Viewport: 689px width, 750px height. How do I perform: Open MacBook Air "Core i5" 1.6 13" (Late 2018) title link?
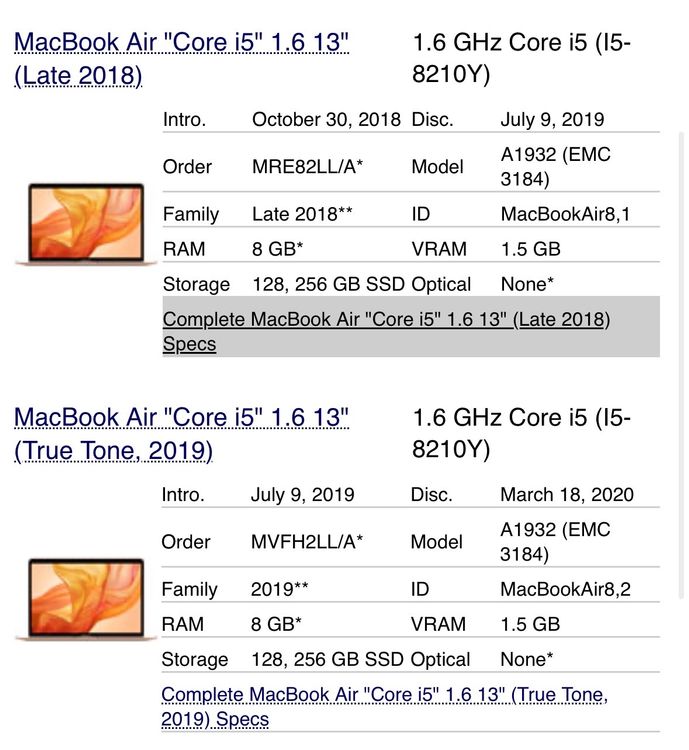(x=181, y=59)
